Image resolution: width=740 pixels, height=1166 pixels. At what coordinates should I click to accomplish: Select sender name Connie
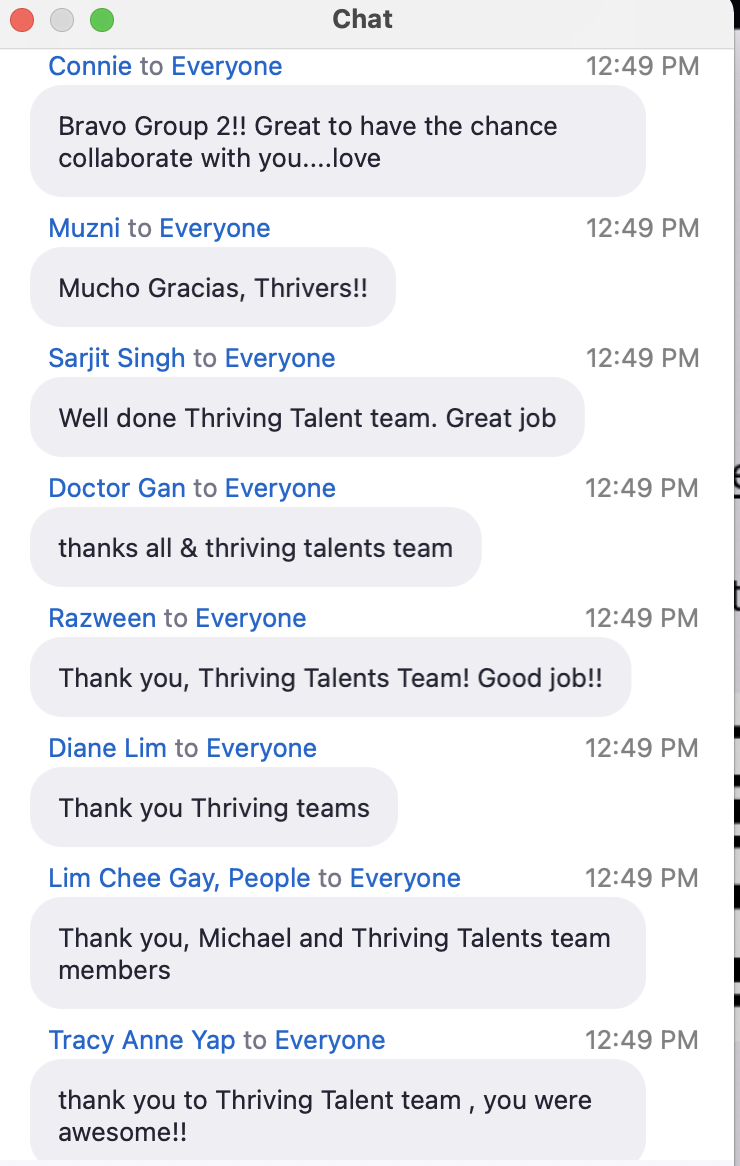[90, 67]
